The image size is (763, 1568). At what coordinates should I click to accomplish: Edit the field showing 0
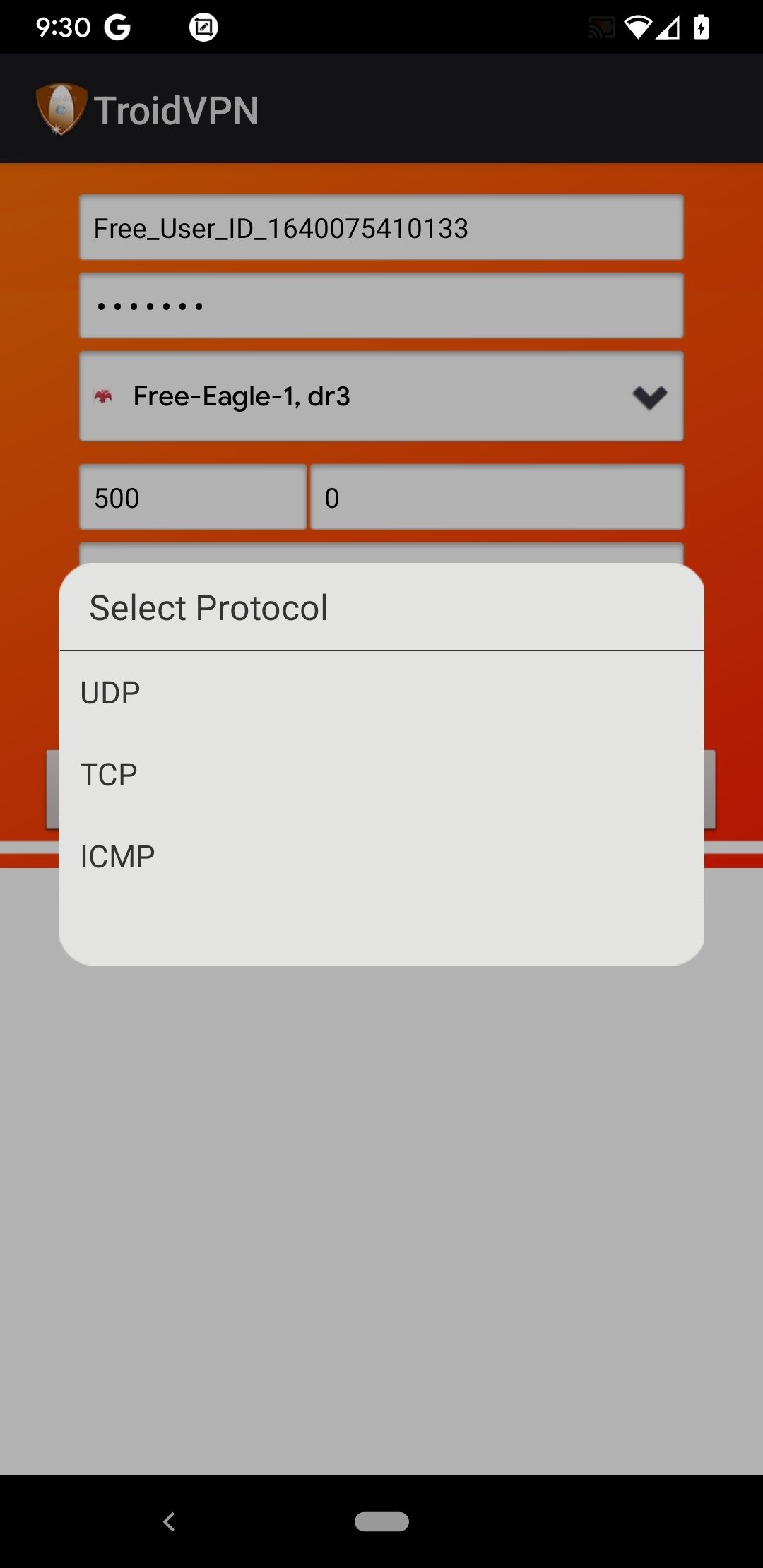point(497,497)
